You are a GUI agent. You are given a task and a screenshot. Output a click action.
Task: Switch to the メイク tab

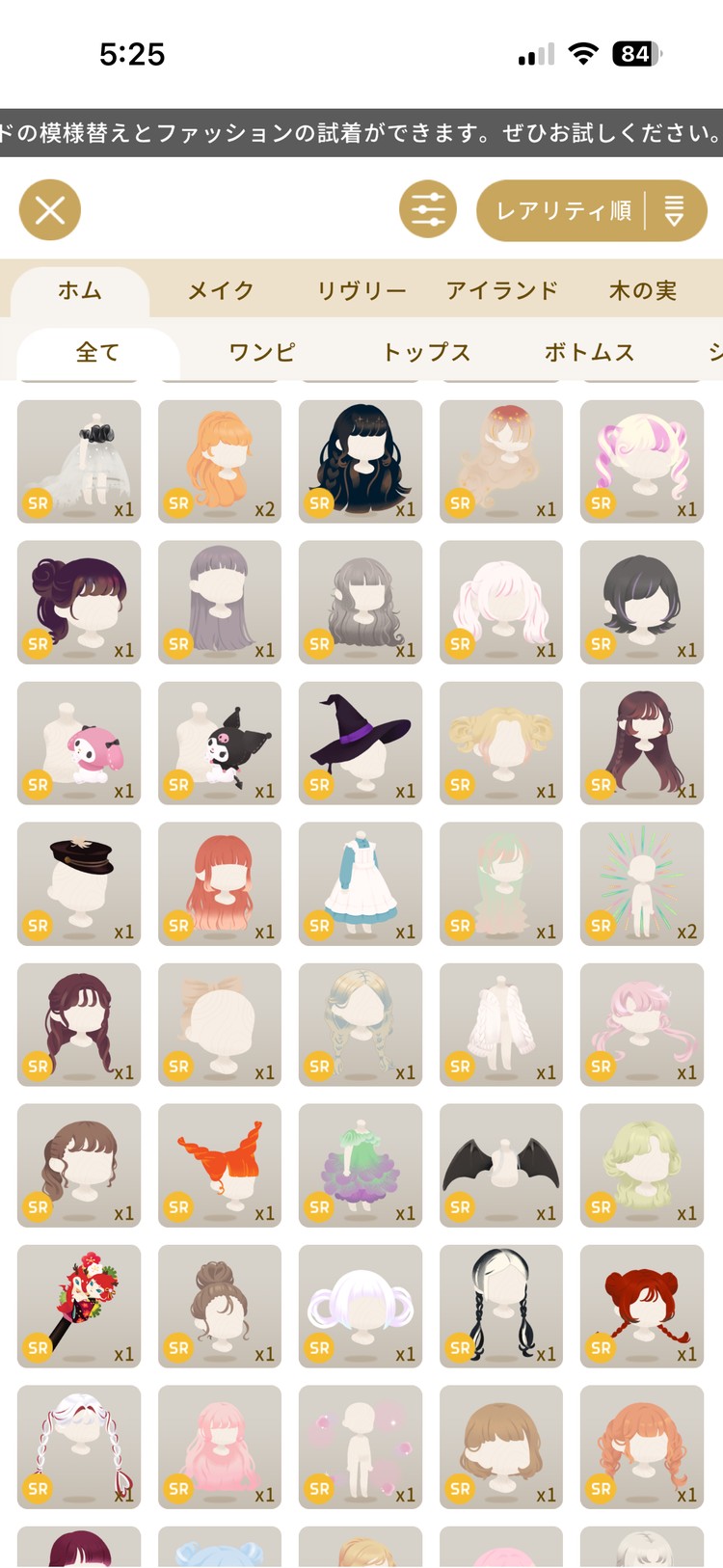pyautogui.click(x=221, y=290)
